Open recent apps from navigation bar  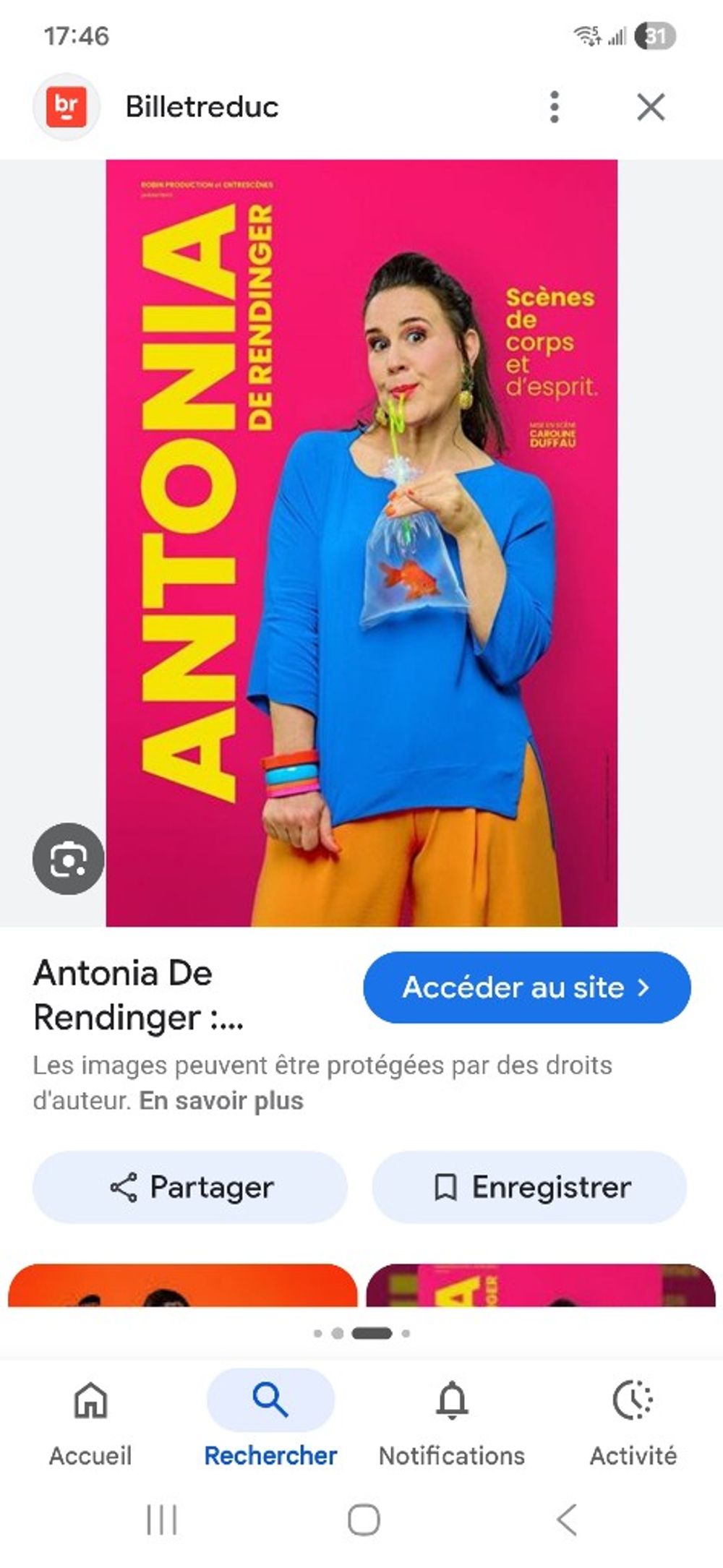161,1520
